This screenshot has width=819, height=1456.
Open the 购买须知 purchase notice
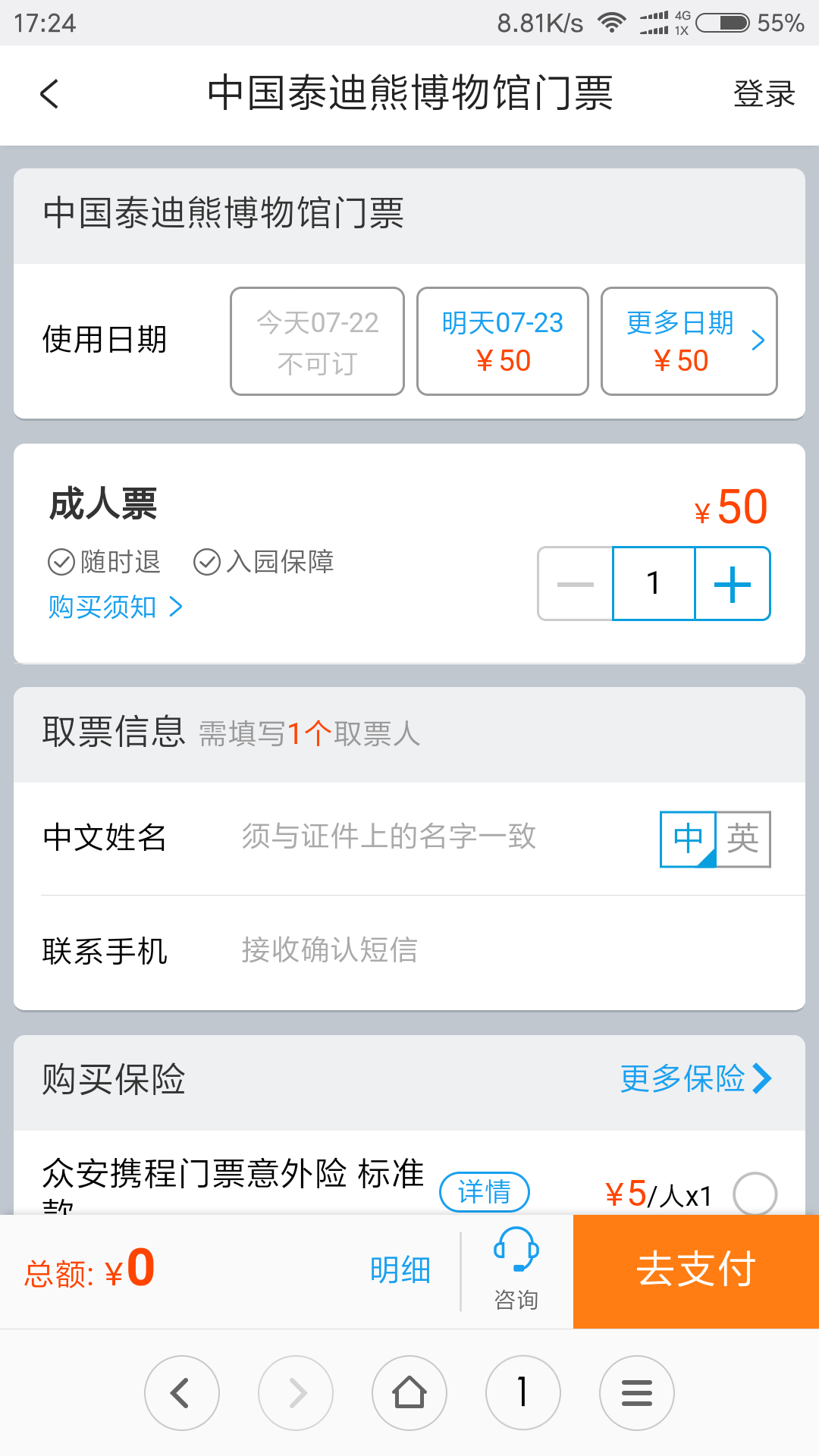[x=115, y=607]
